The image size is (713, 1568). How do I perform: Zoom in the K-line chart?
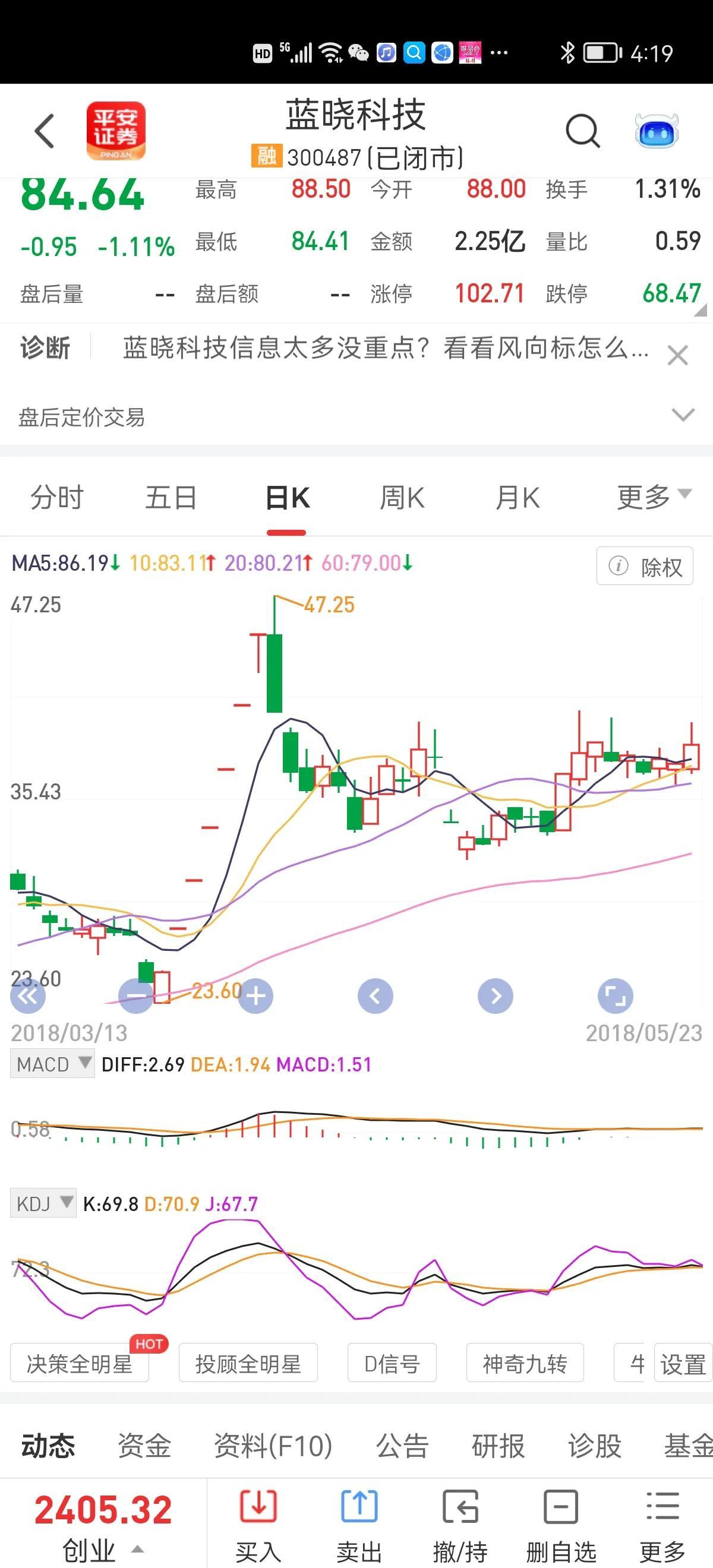[255, 997]
